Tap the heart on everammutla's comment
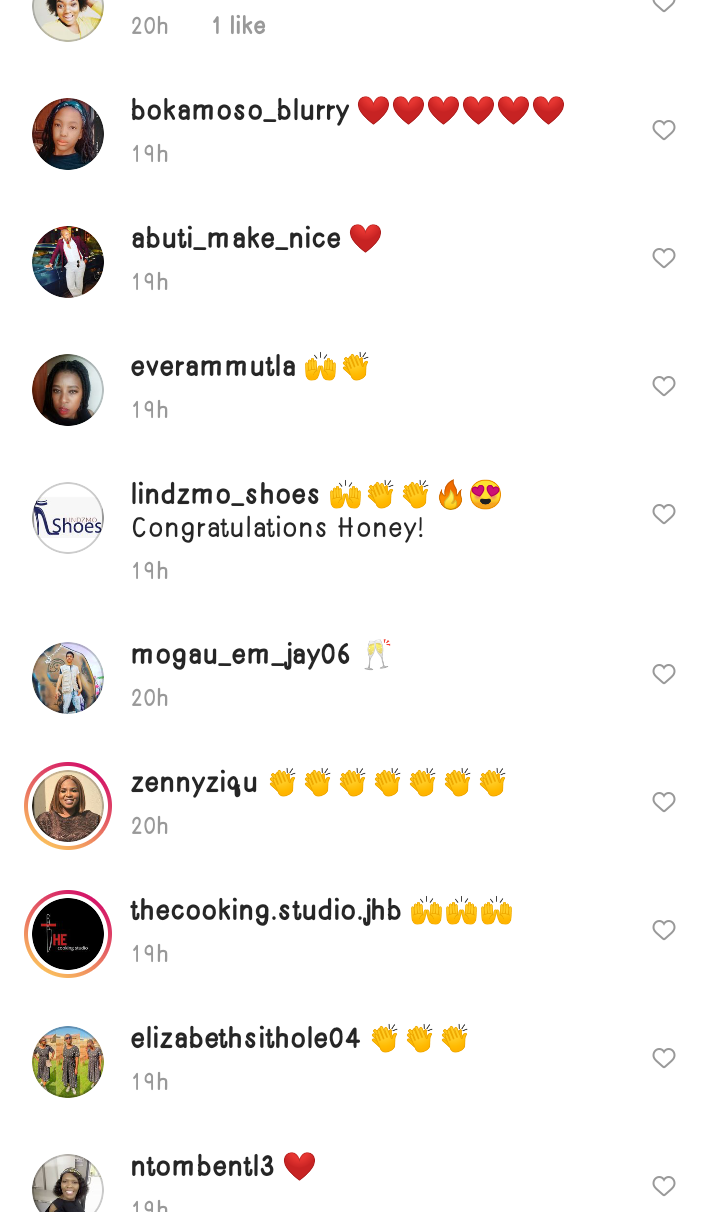The height and width of the screenshot is (1212, 712). pyautogui.click(x=664, y=386)
